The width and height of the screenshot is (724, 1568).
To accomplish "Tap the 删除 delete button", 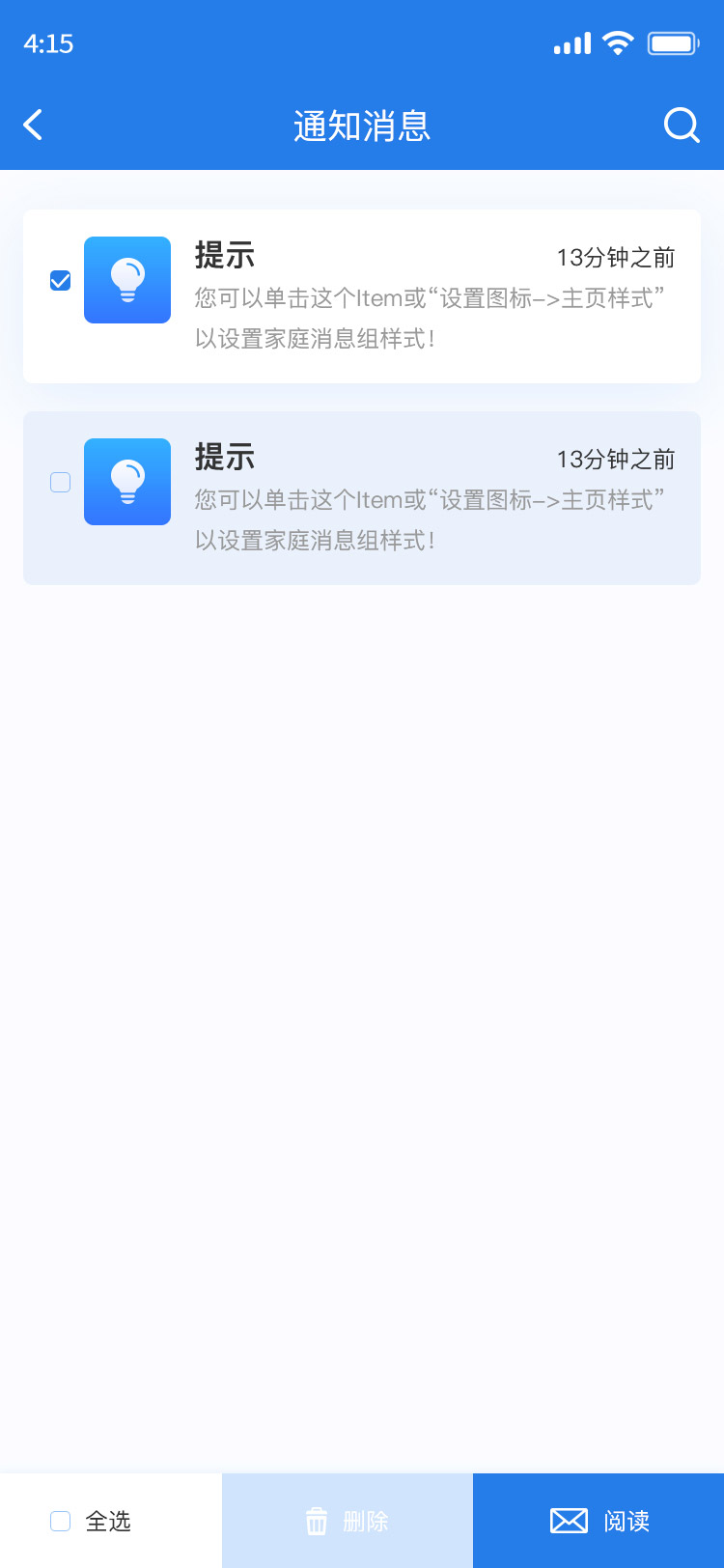I will tap(348, 1521).
